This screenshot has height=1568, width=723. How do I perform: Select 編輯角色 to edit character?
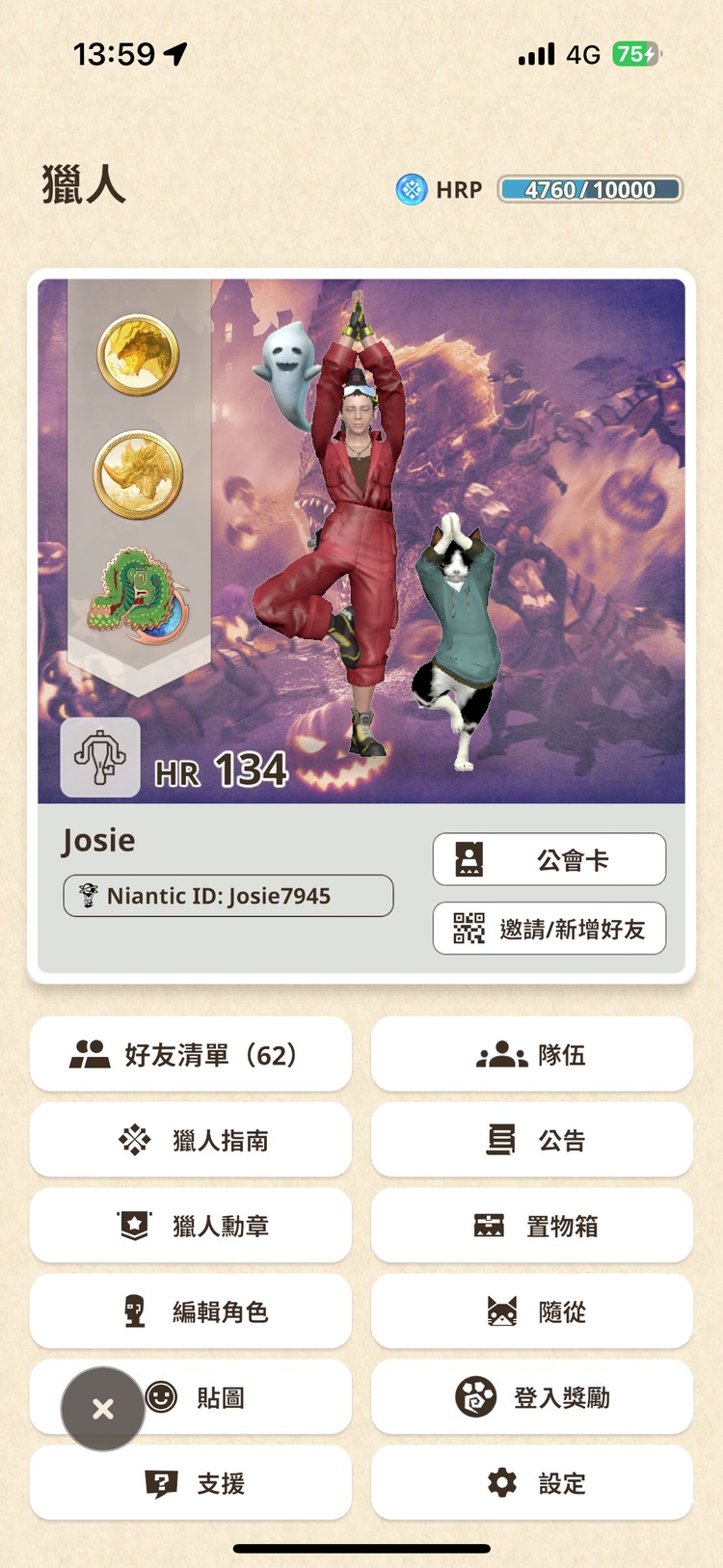tap(190, 1311)
